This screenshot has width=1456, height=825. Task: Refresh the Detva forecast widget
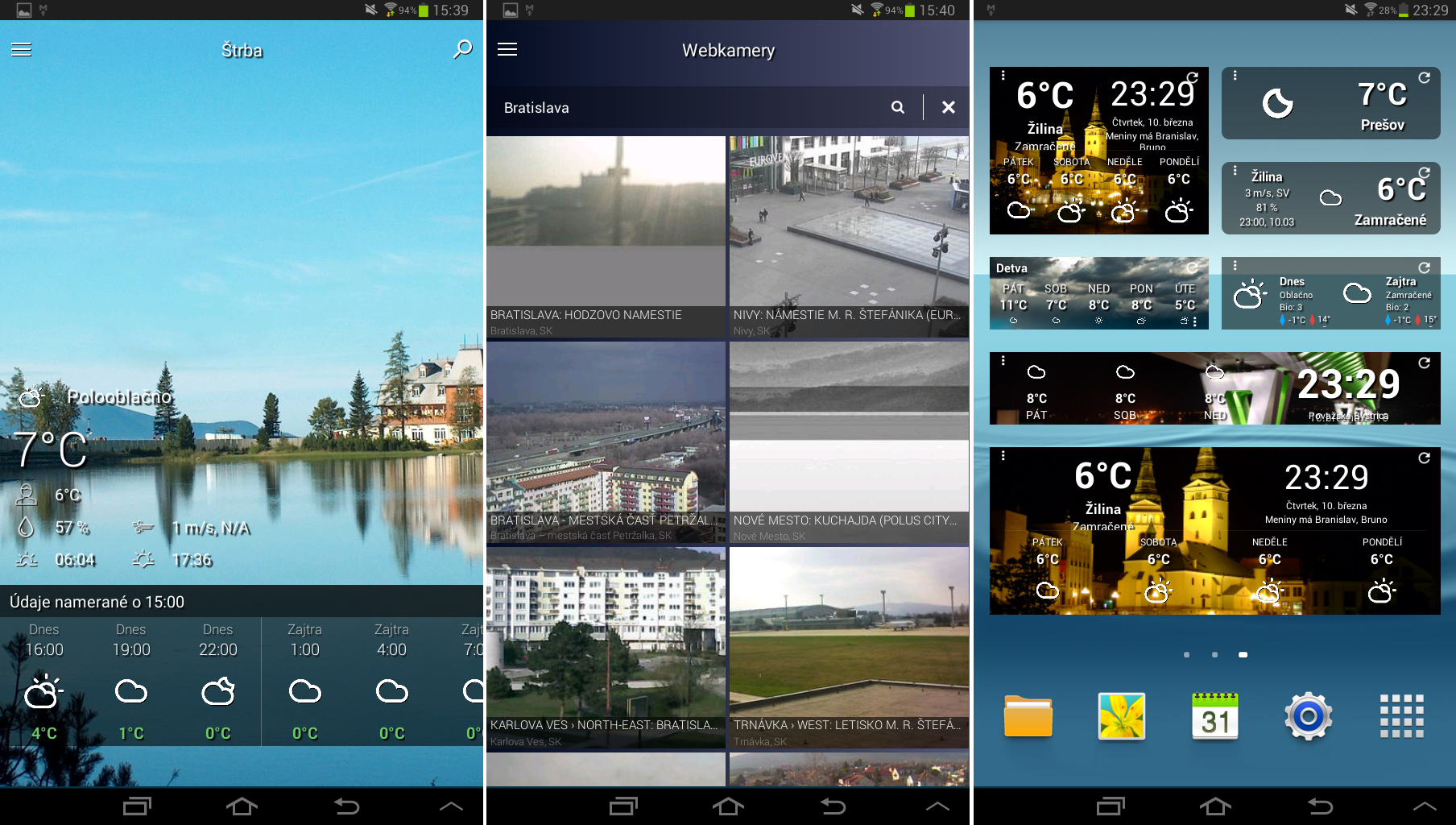point(1192,267)
